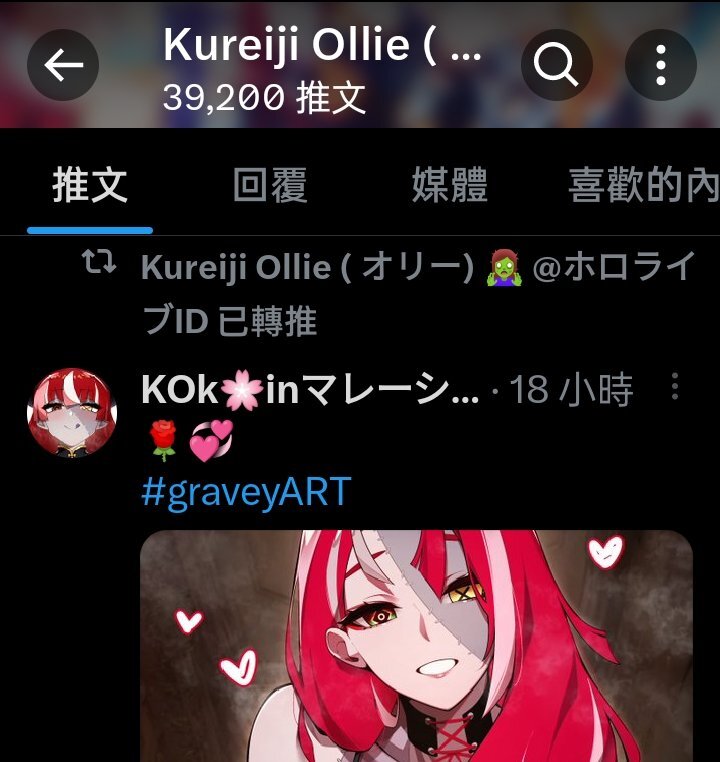
Task: Open the #graveyART hashtag
Action: coord(246,492)
